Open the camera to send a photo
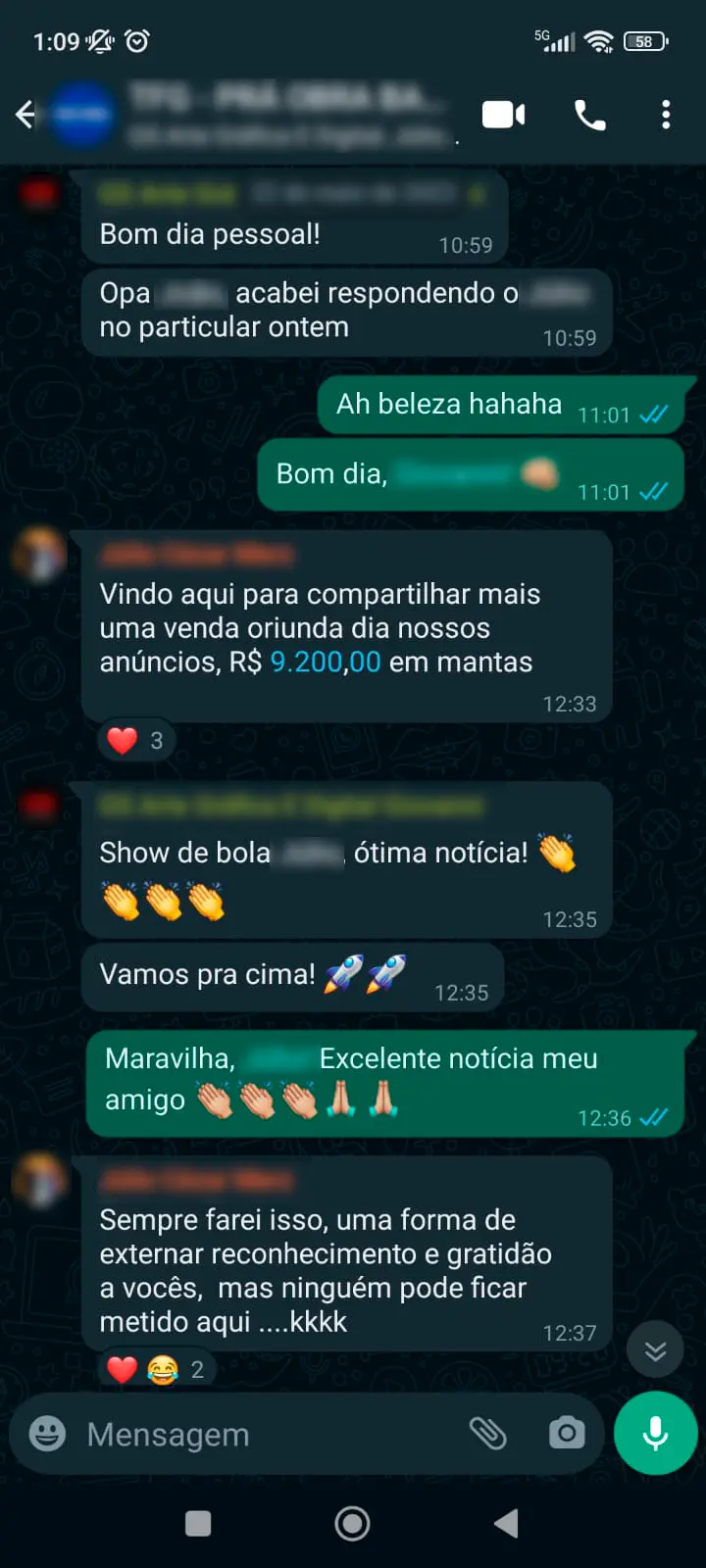This screenshot has width=706, height=1568. tap(567, 1434)
